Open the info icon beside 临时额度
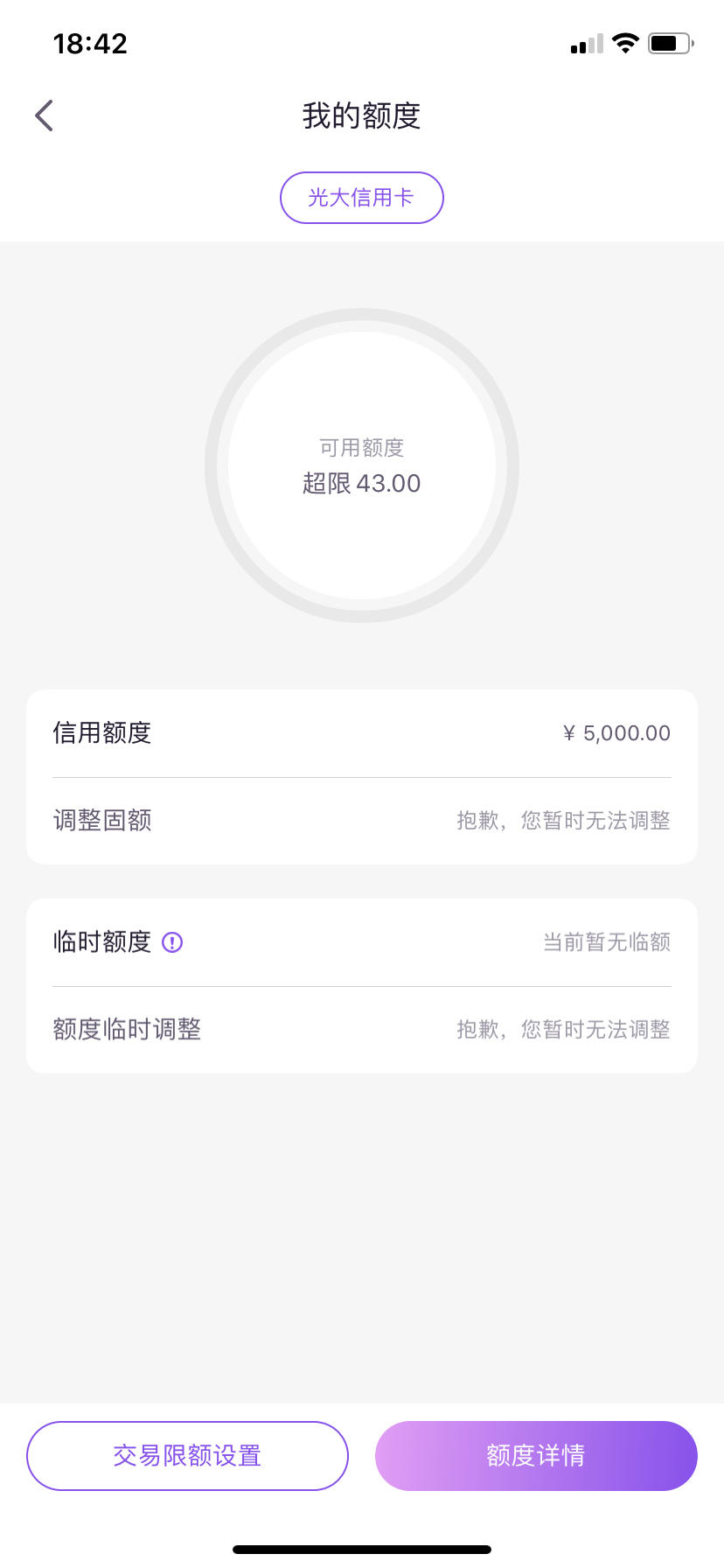Image resolution: width=724 pixels, height=1568 pixels. [x=172, y=942]
